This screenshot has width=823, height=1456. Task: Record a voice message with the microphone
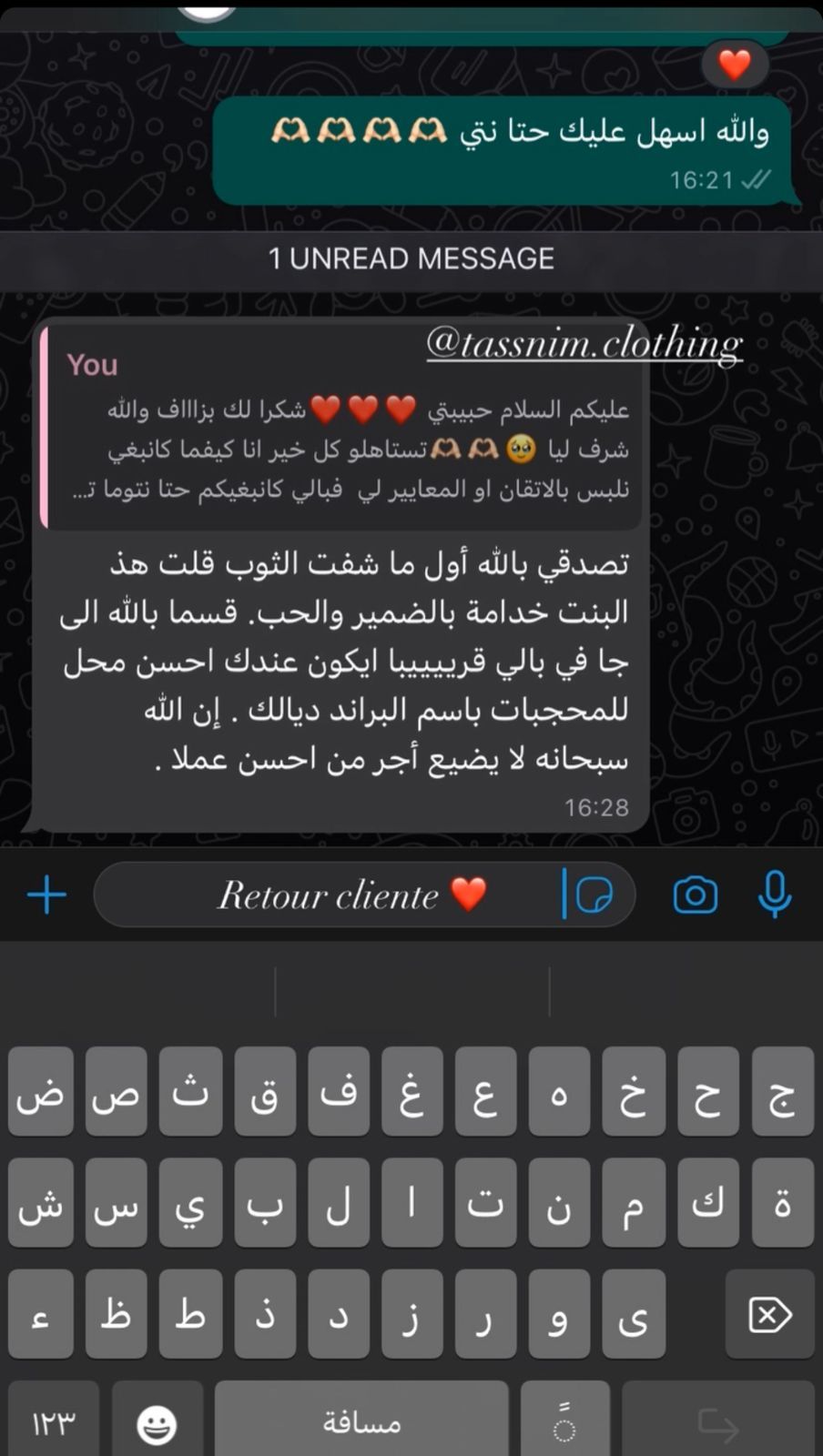click(x=774, y=895)
